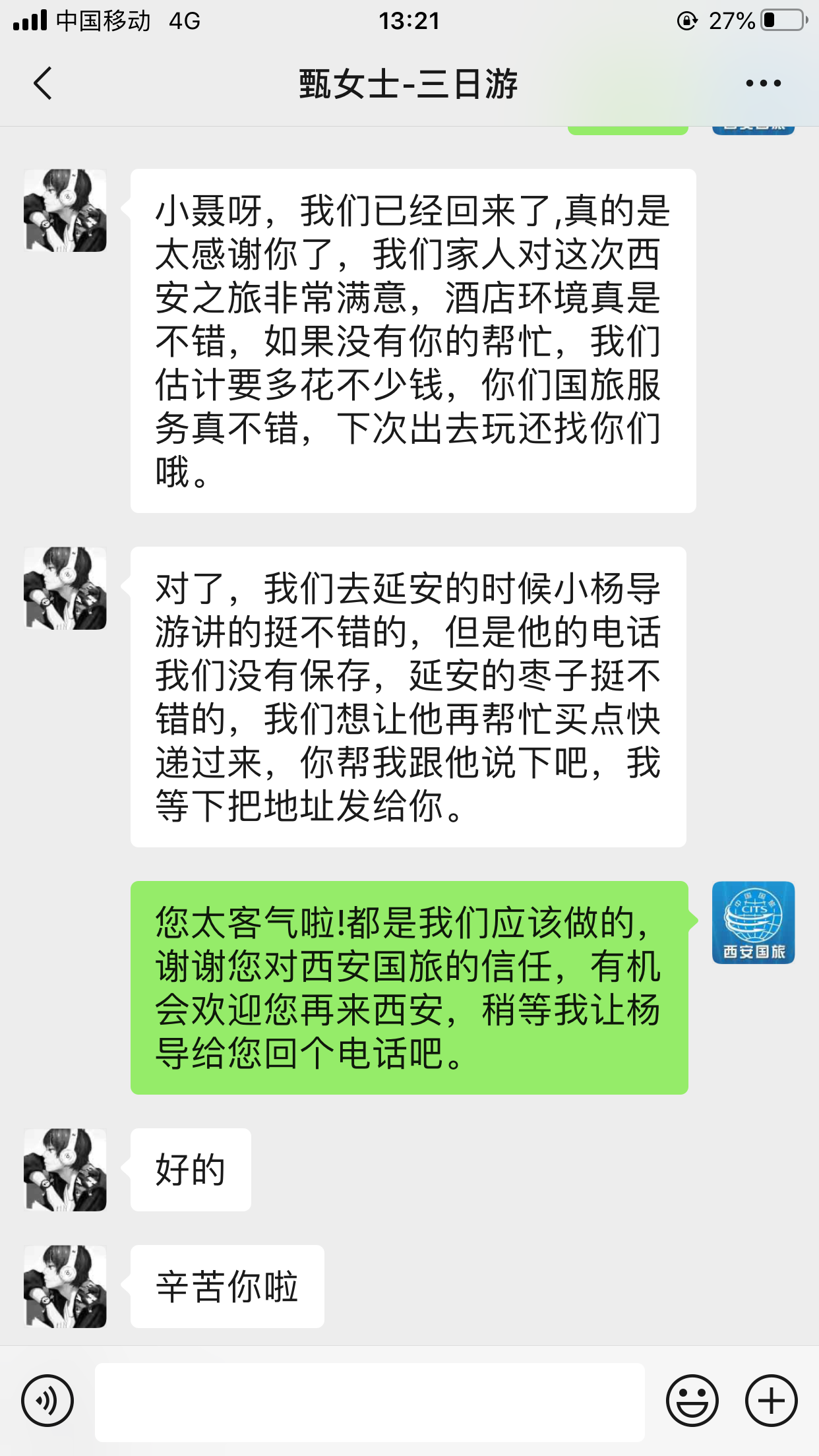Viewport: 819px width, 1456px height.
Task: View contact avatar beside the 好的 message
Action: coord(65,1170)
